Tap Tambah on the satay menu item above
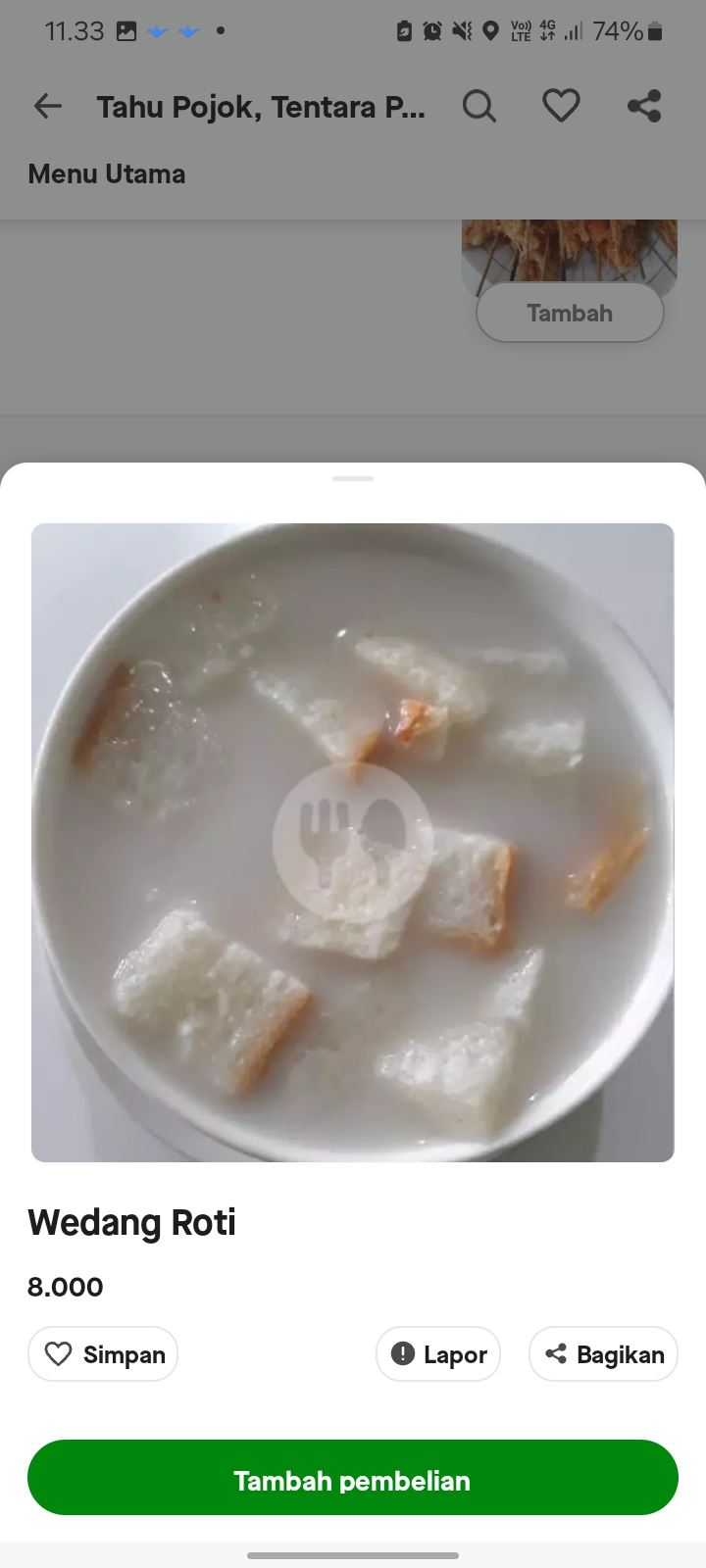The width and height of the screenshot is (706, 1568). click(x=570, y=312)
